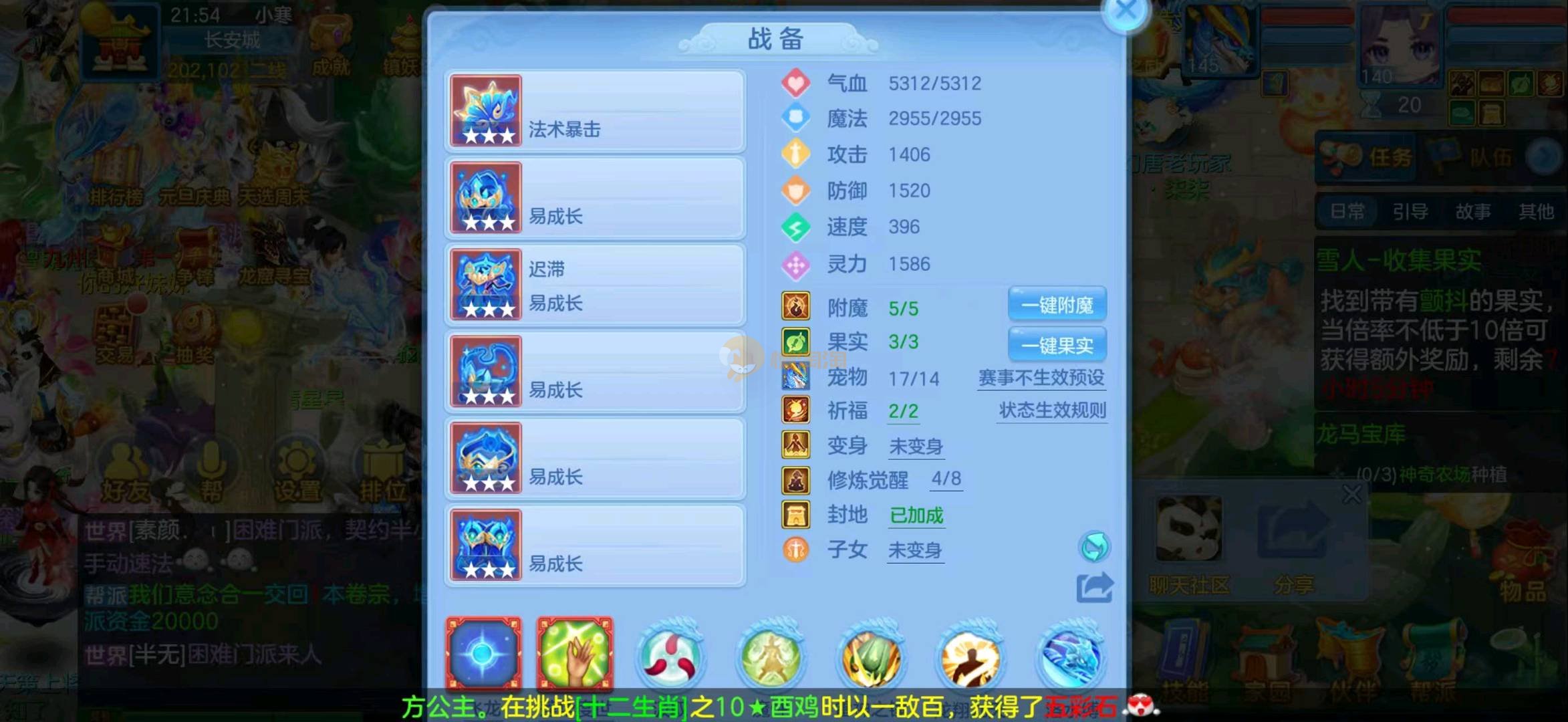Tap the 变身 未变身 link
Image resolution: width=1568 pixels, height=722 pixels.
click(x=916, y=447)
